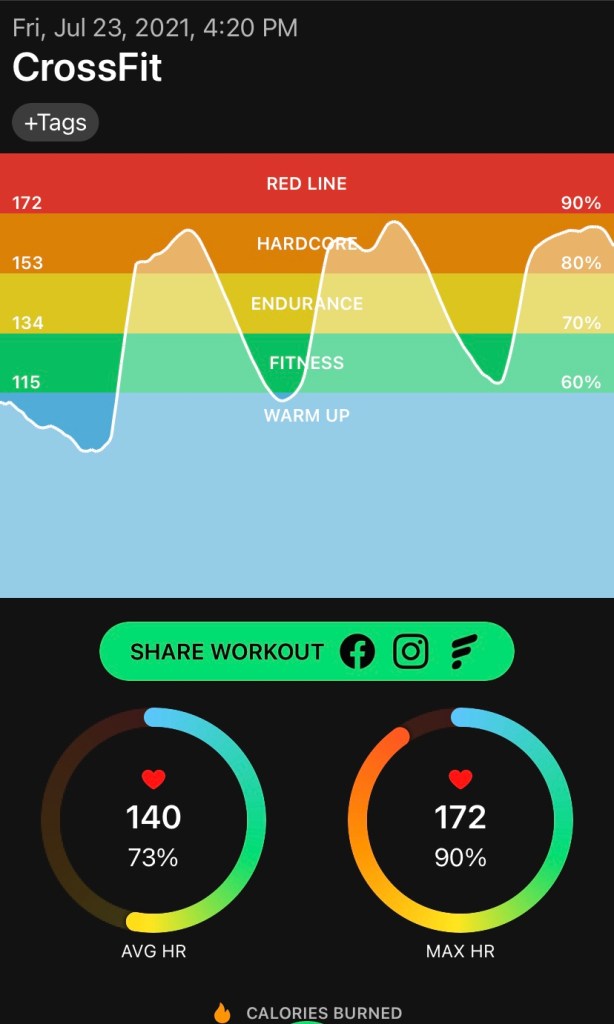Viewport: 614px width, 1024px height.
Task: Share workout to Facebook
Action: (x=357, y=652)
